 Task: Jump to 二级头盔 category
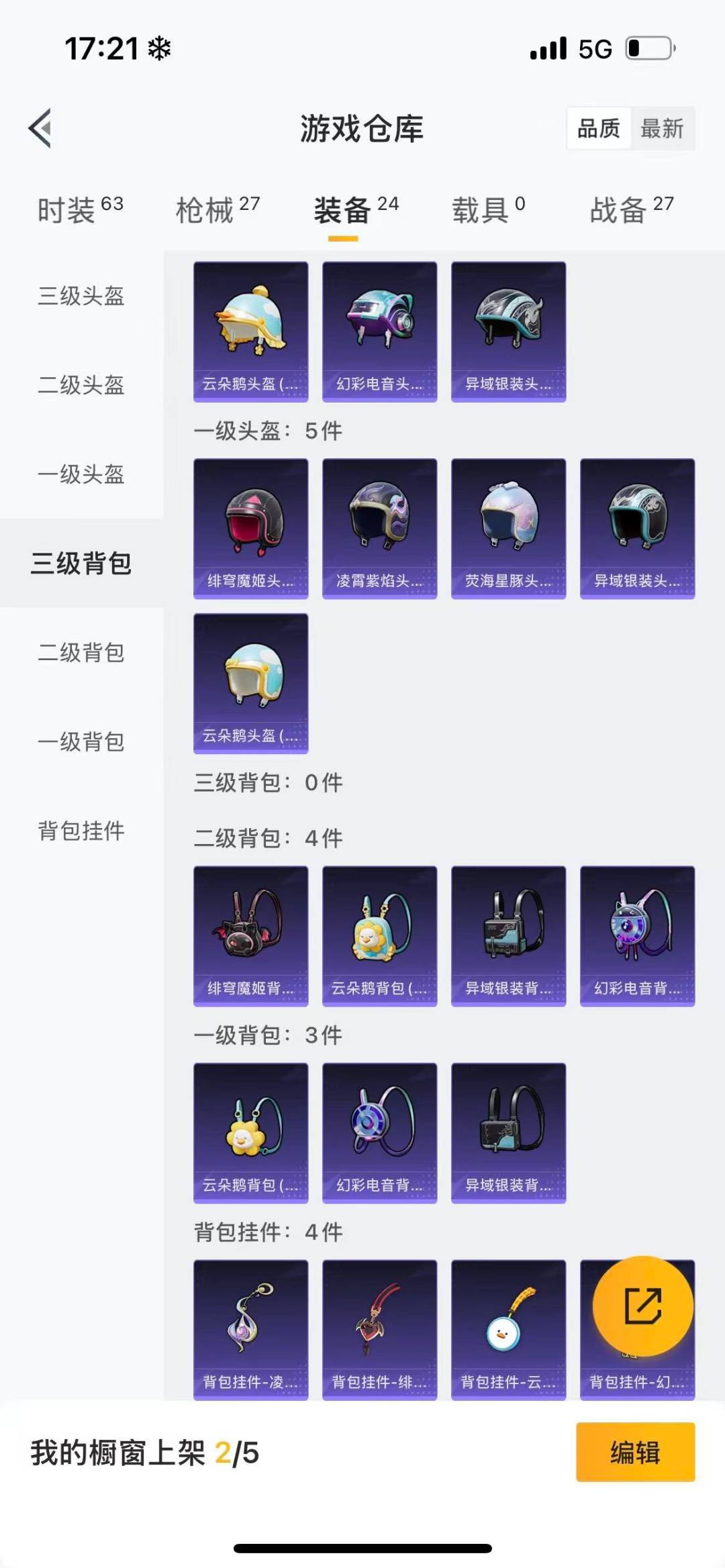click(81, 385)
